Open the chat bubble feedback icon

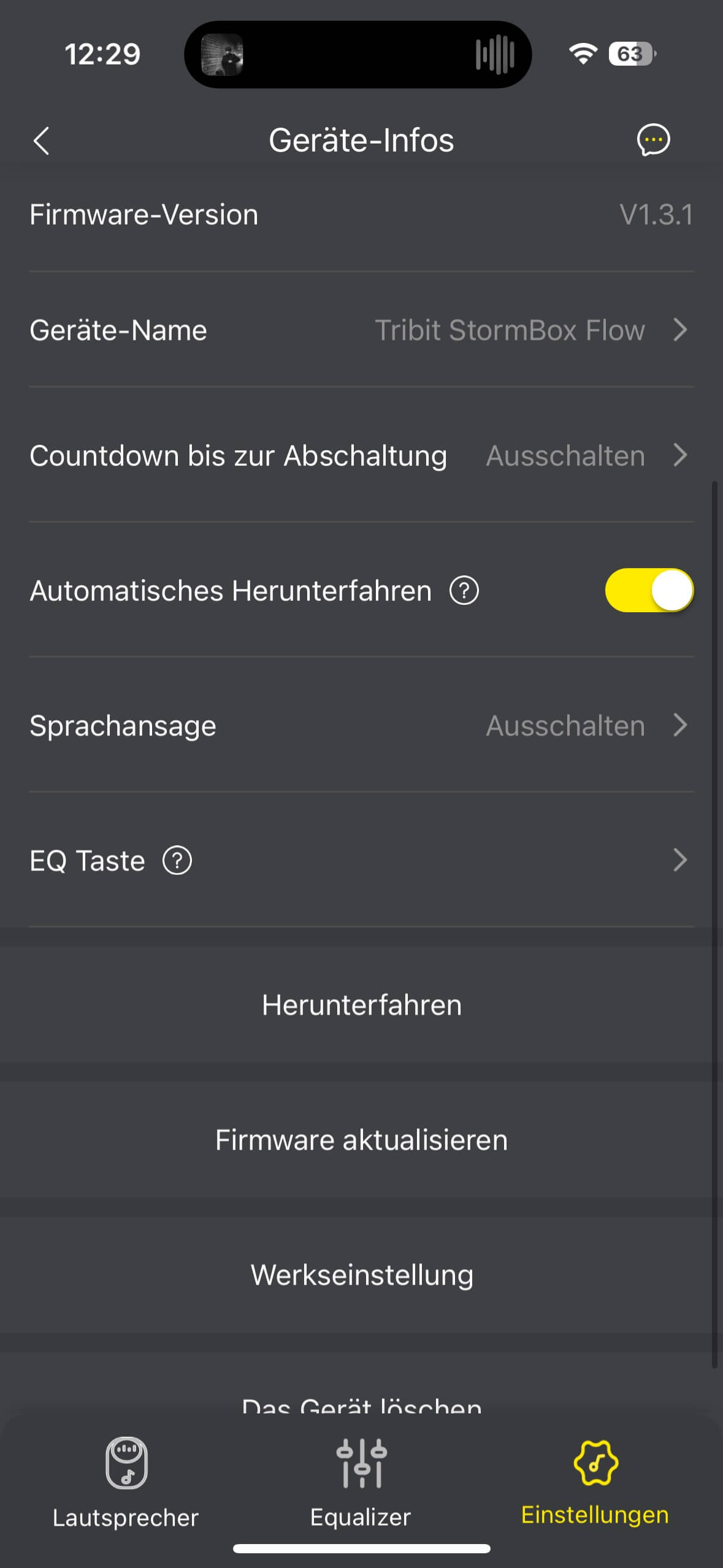pyautogui.click(x=653, y=140)
